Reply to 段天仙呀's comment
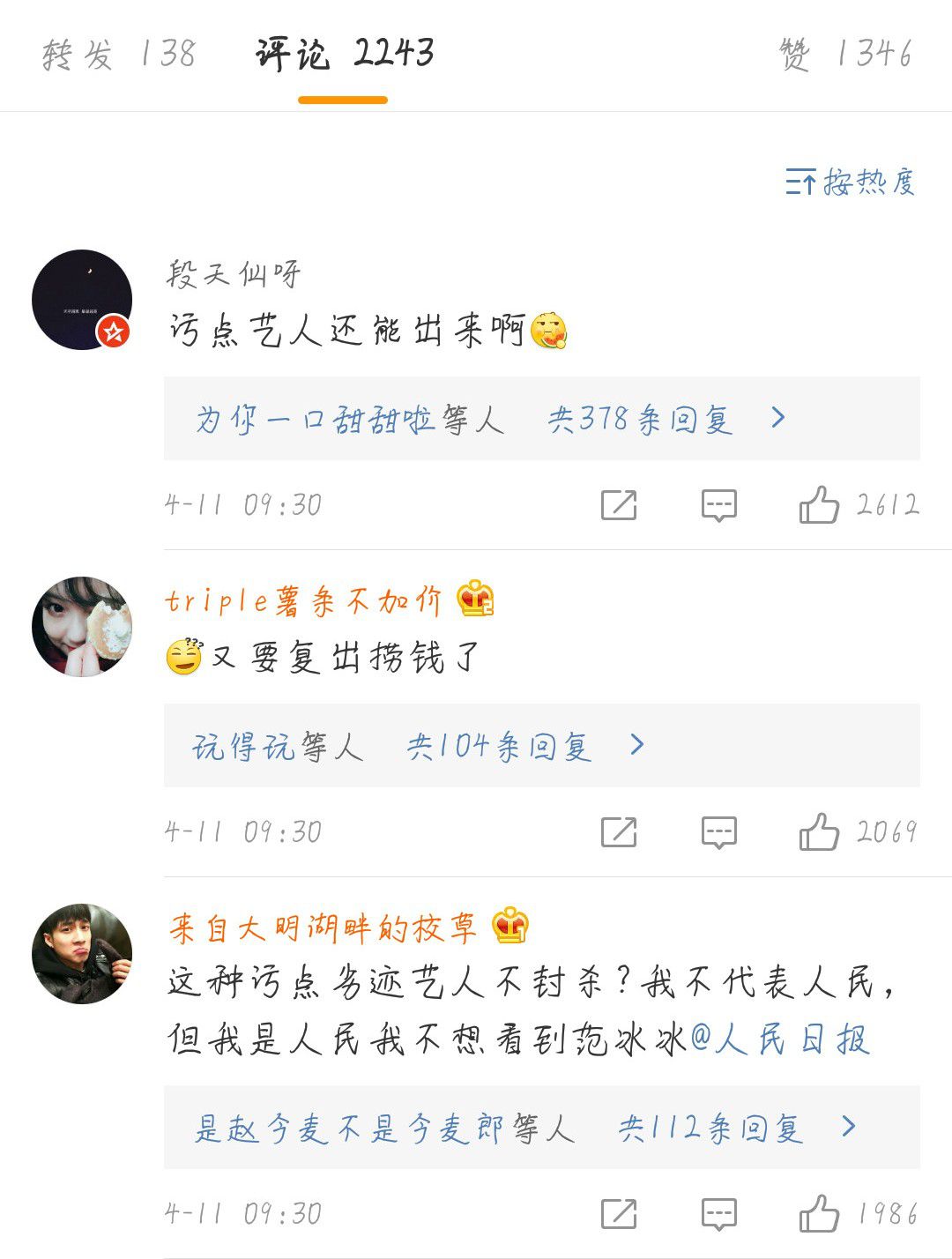Image resolution: width=952 pixels, height=1259 pixels. click(718, 505)
